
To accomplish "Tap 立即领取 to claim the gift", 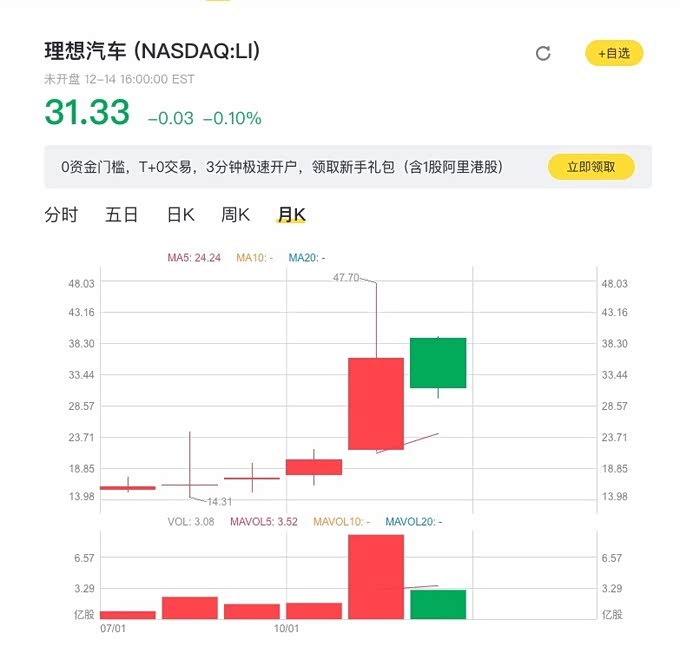I will click(x=591, y=167).
